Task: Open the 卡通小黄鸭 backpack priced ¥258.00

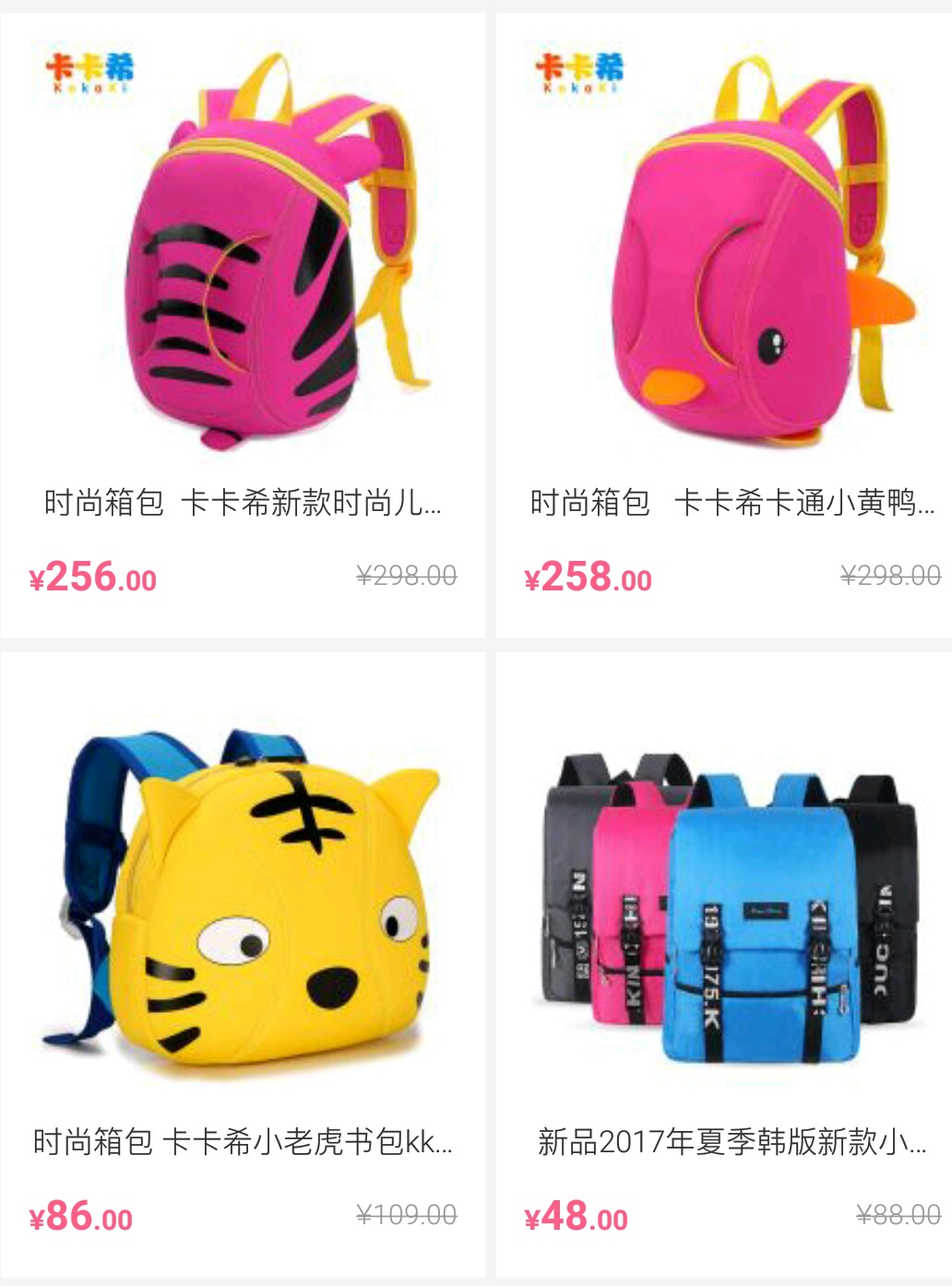Action: tap(724, 325)
